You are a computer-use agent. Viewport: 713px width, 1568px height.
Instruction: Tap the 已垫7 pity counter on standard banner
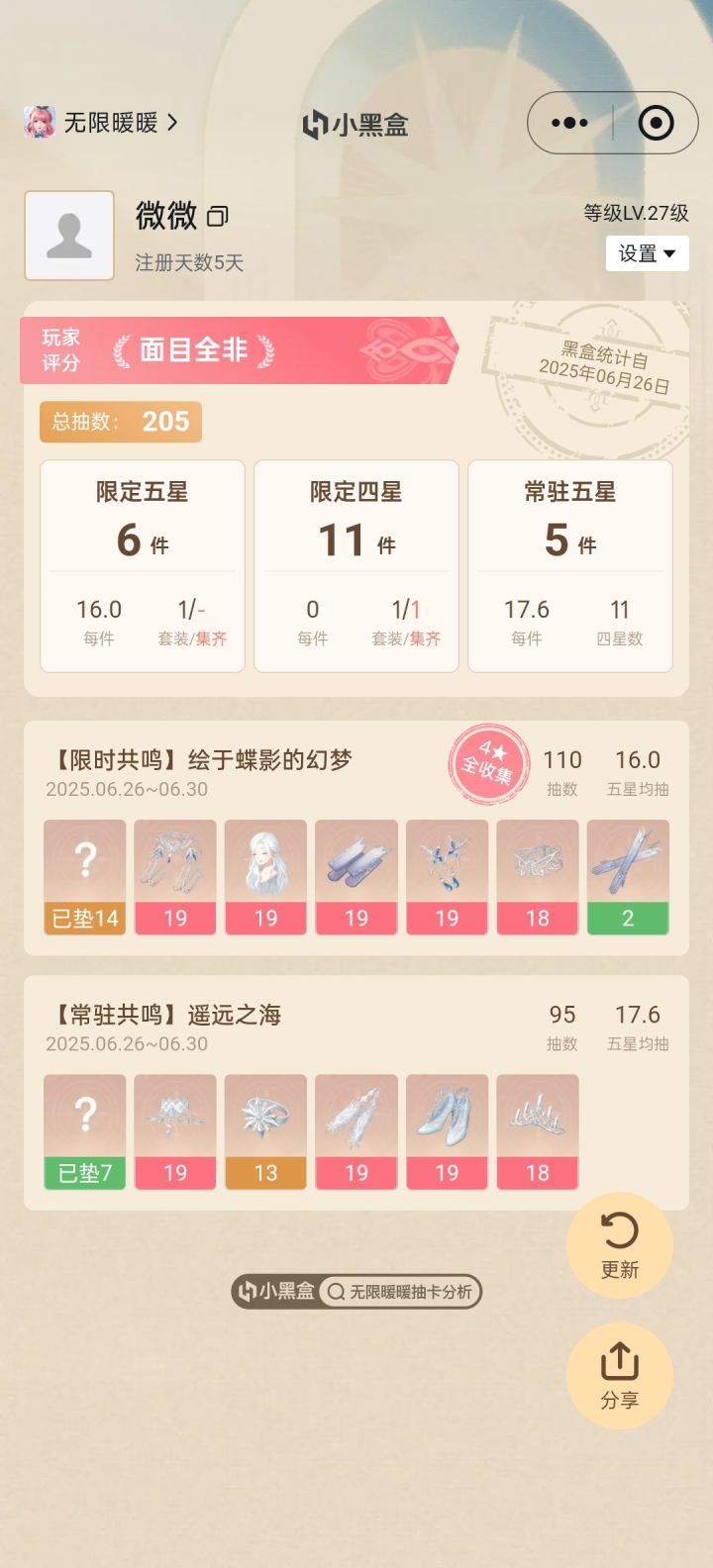coord(84,1173)
